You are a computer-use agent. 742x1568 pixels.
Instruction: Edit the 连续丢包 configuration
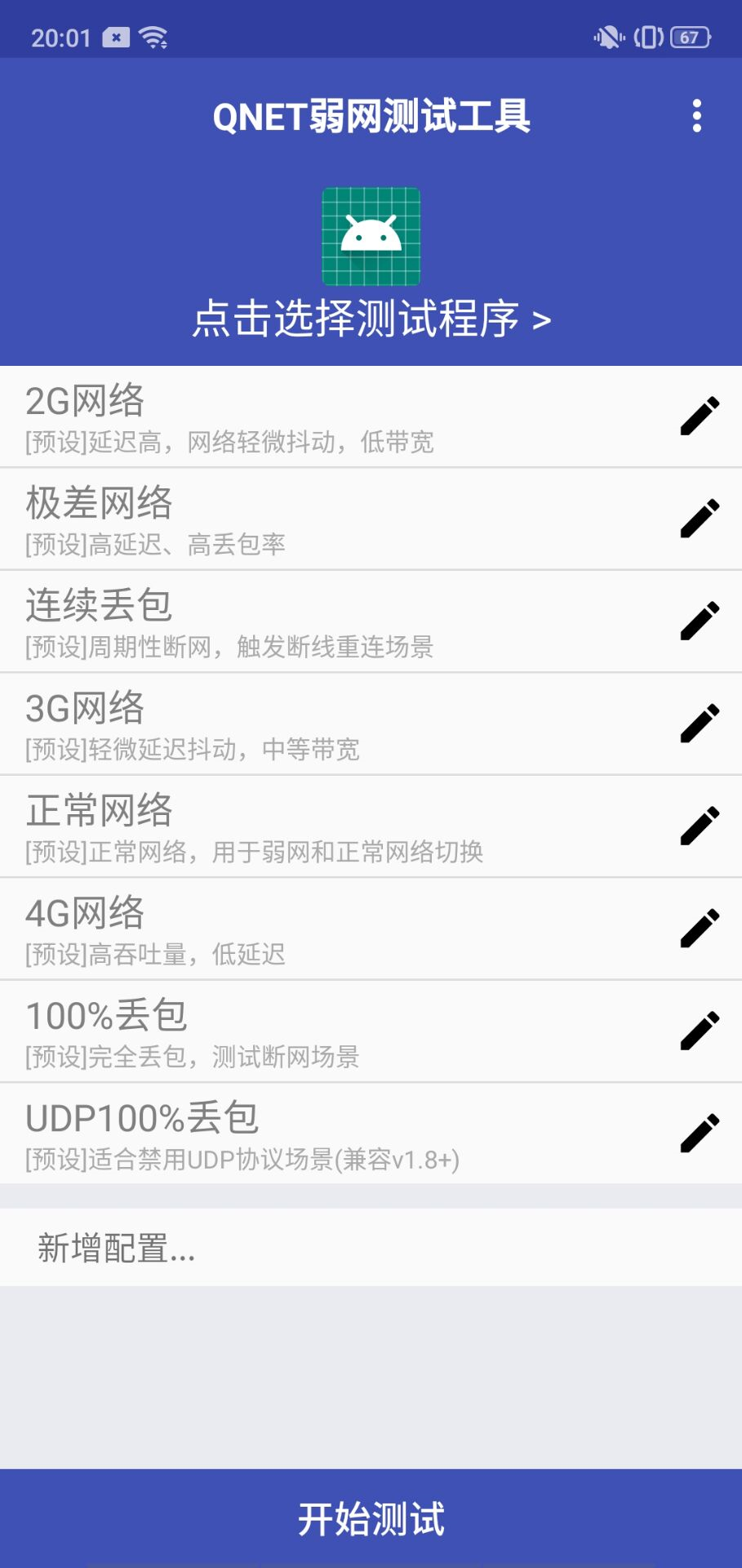coord(700,621)
